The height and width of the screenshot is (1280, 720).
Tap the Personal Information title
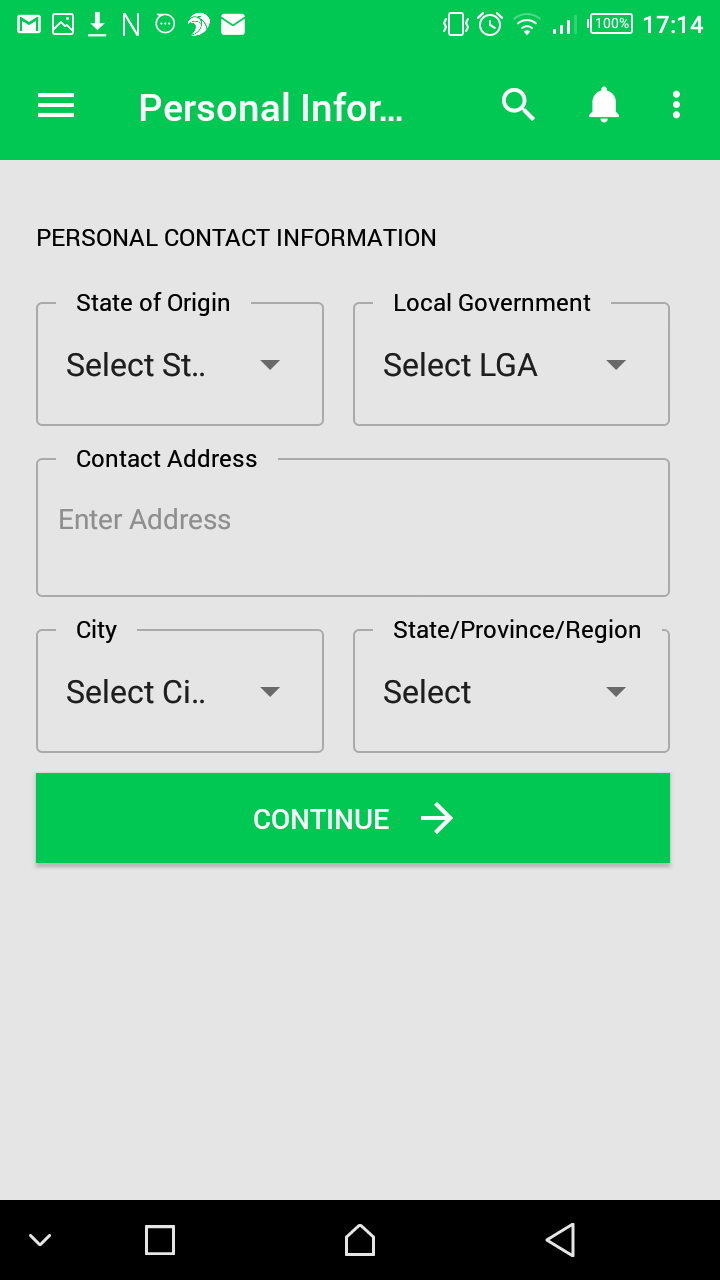pos(270,107)
